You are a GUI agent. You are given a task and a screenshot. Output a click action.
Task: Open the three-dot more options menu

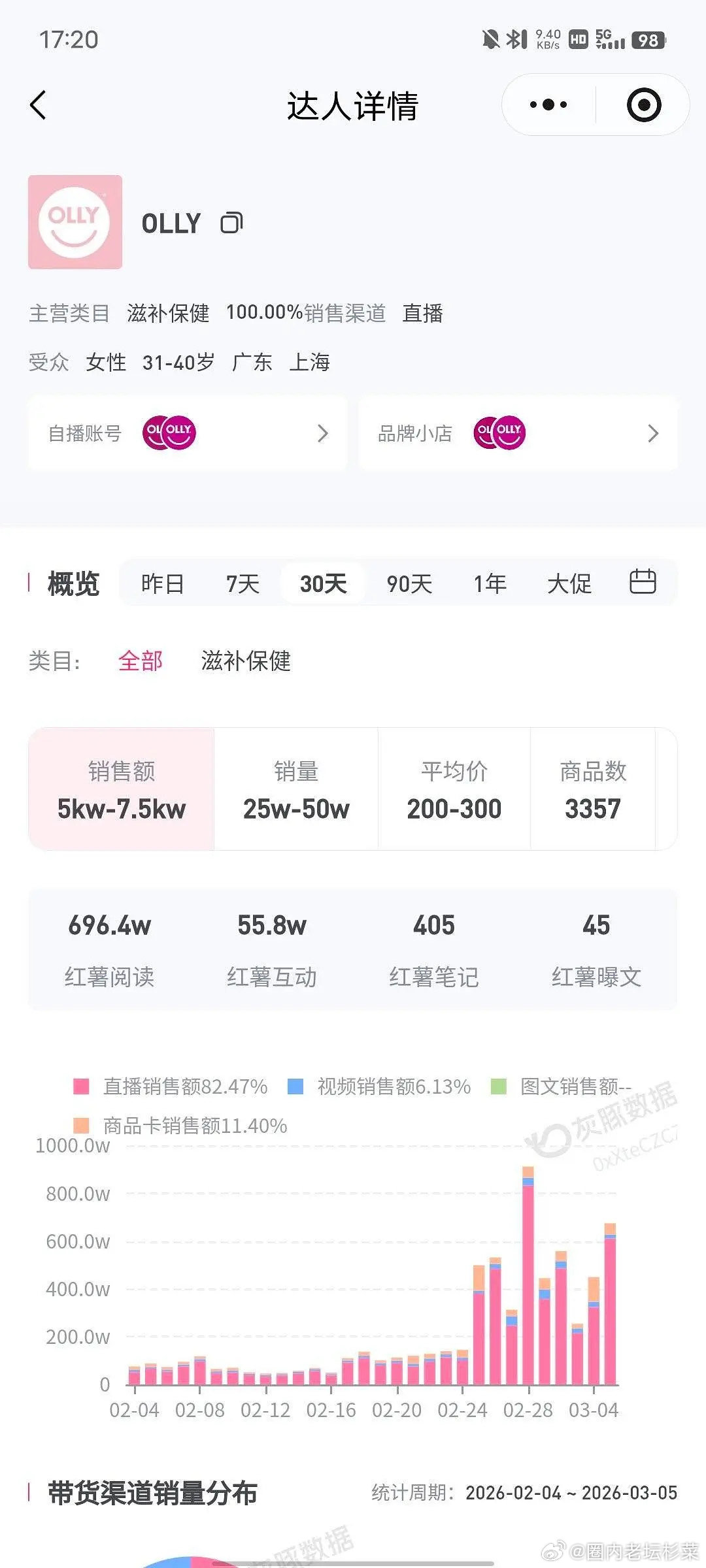pyautogui.click(x=549, y=105)
